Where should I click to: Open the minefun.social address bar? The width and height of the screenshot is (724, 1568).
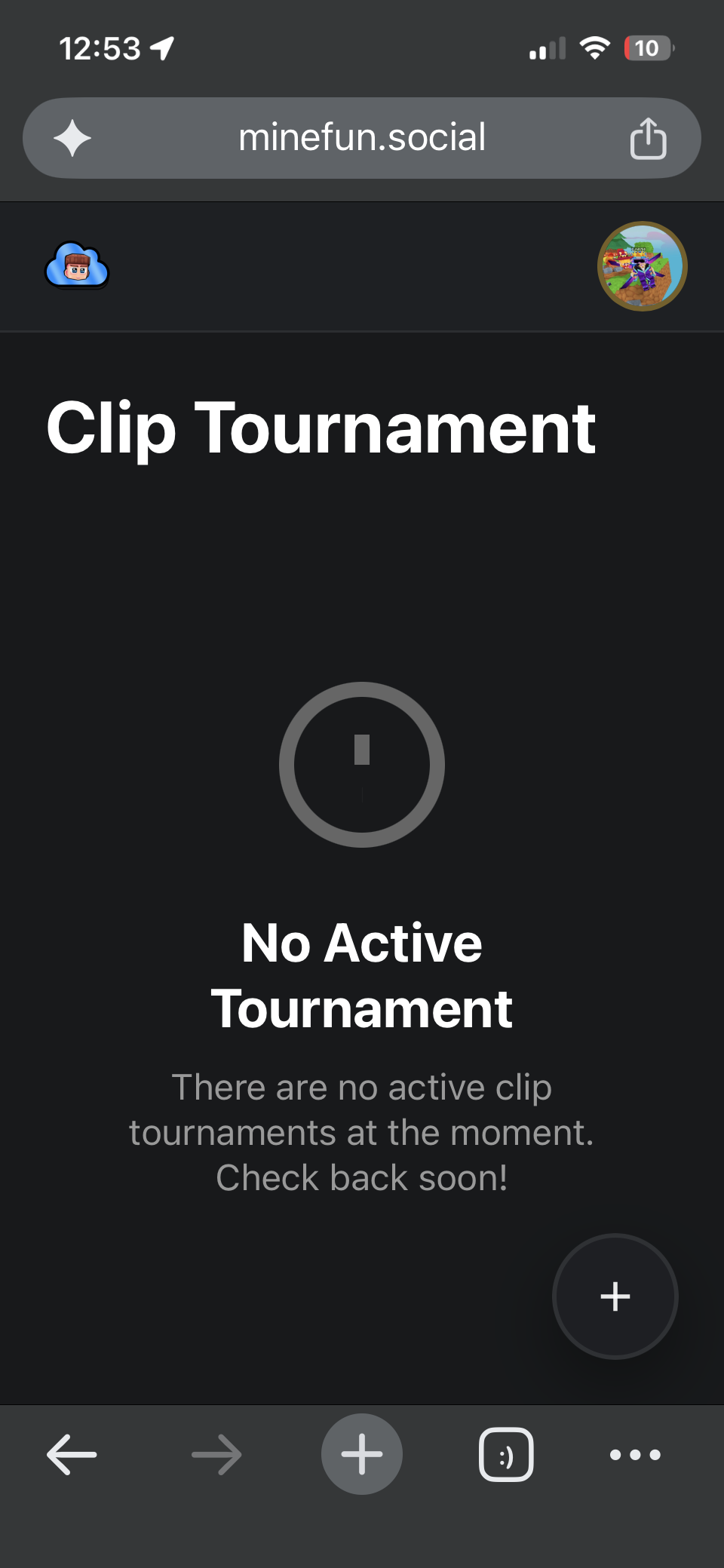point(362,138)
